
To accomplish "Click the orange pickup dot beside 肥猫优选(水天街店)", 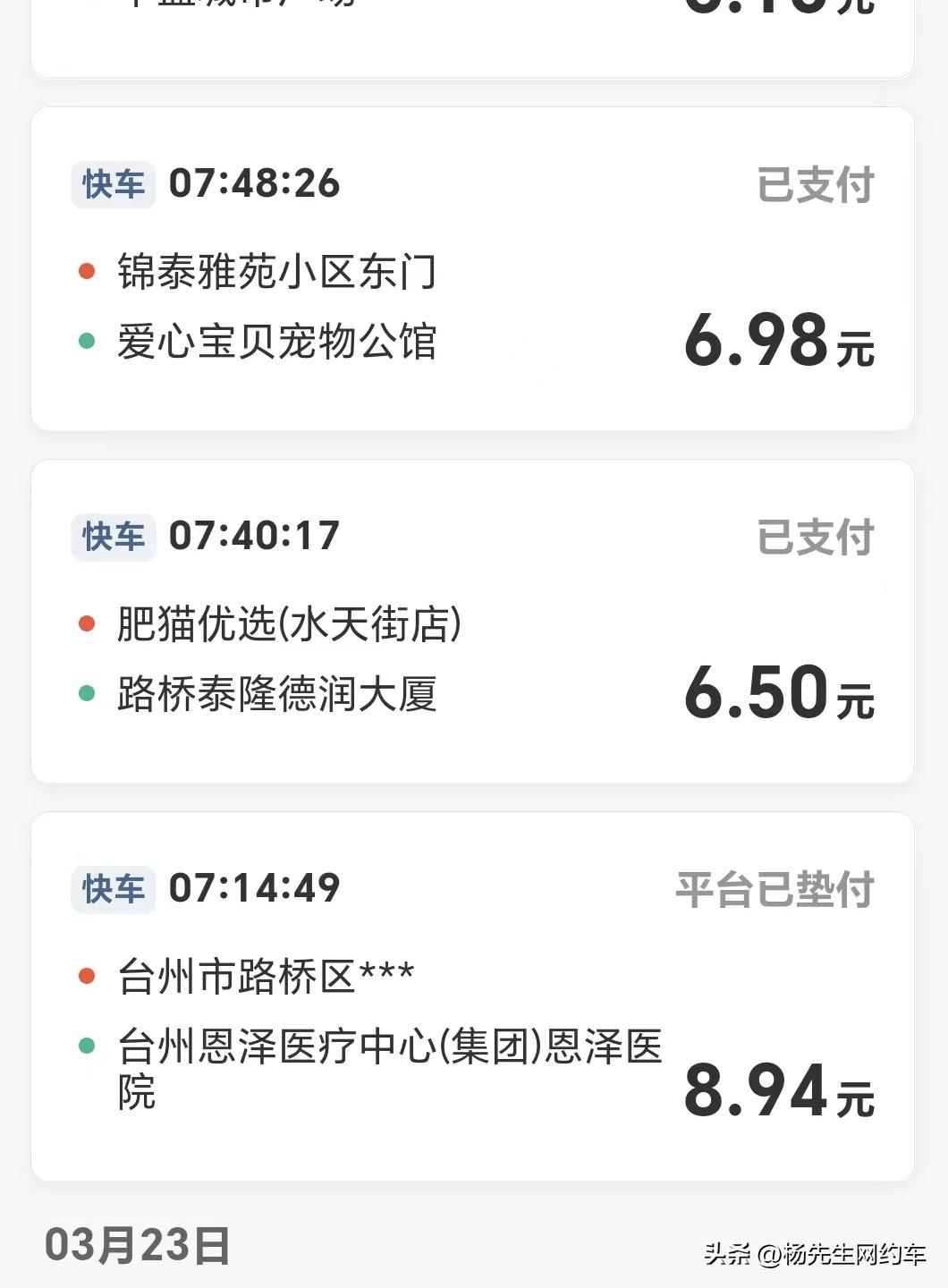I will click(87, 623).
